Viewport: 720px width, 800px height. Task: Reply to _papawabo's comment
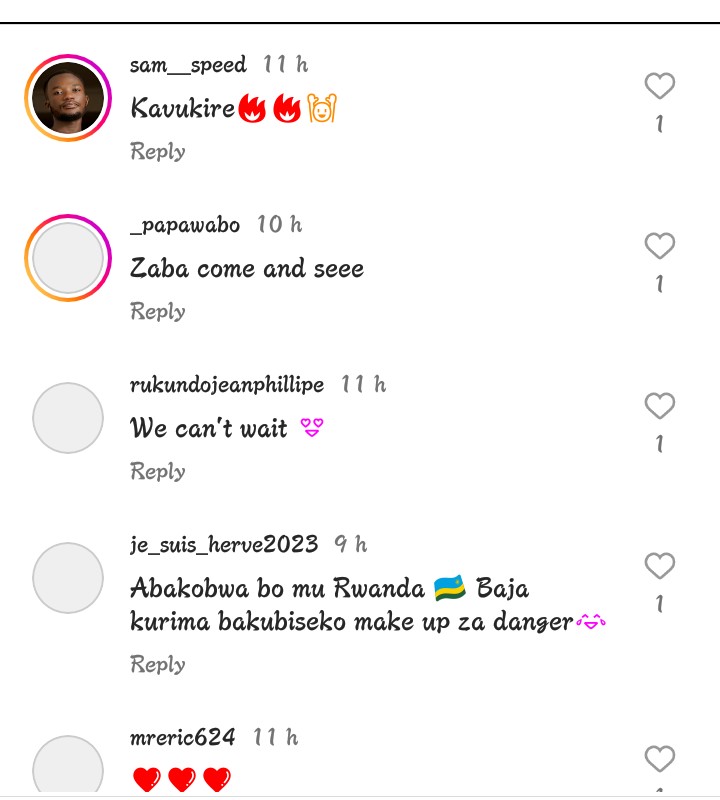(158, 312)
